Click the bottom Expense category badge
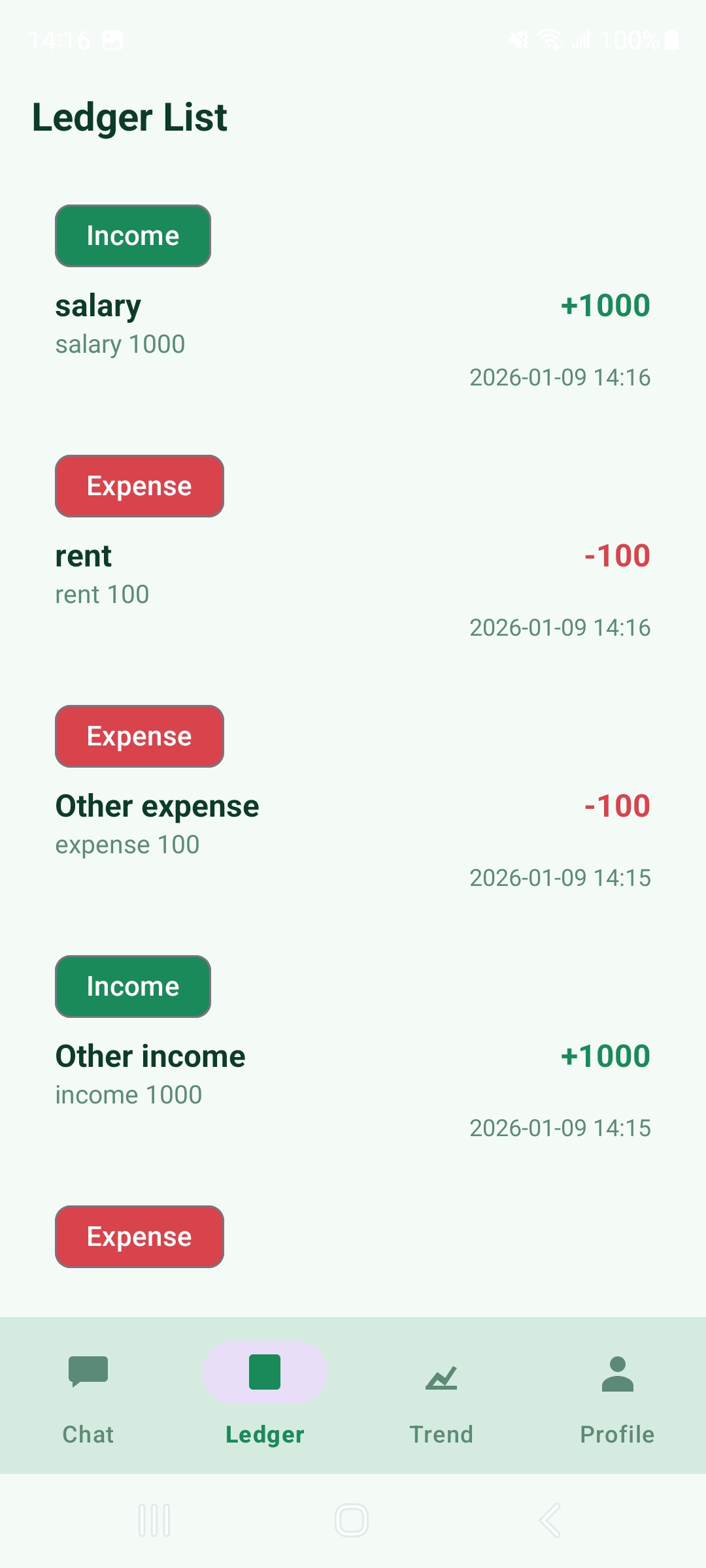 [139, 1236]
